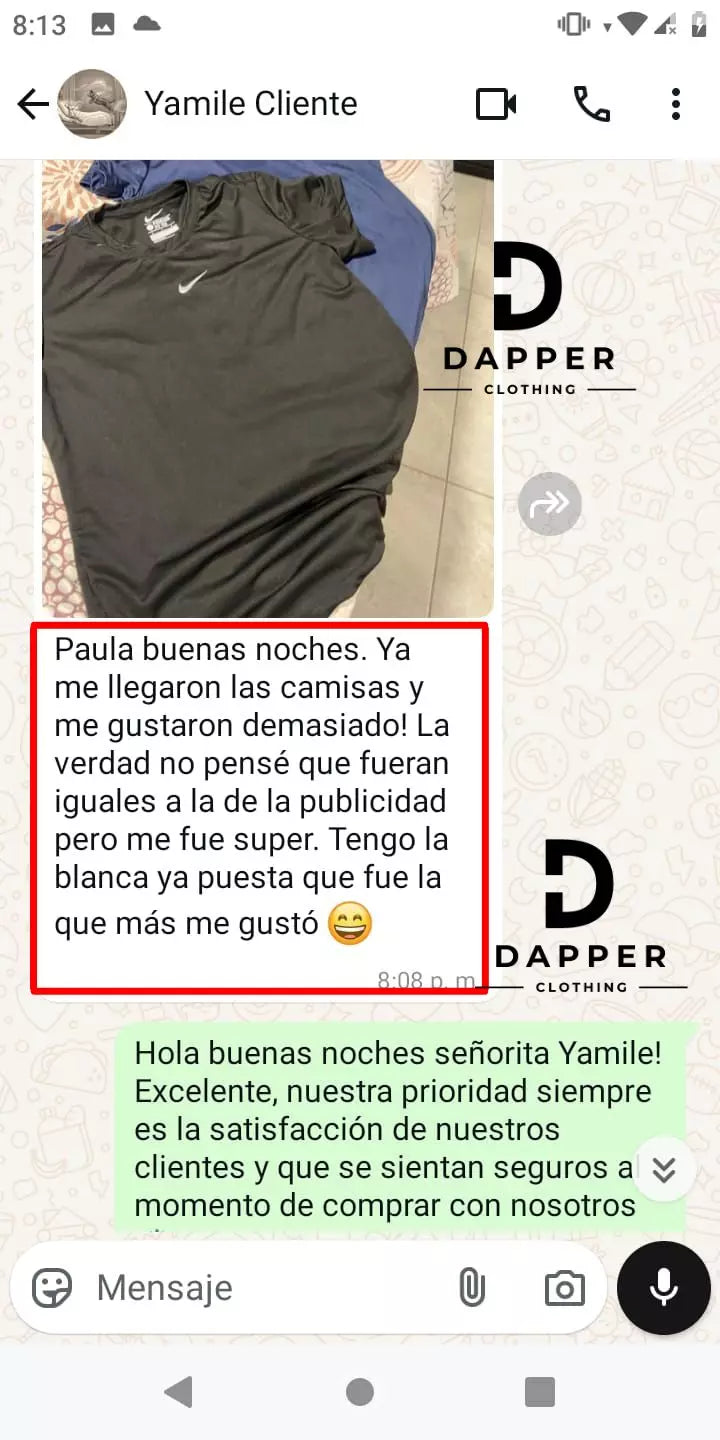Attach a file with the paperclip
The image size is (720, 1440).
[471, 1288]
